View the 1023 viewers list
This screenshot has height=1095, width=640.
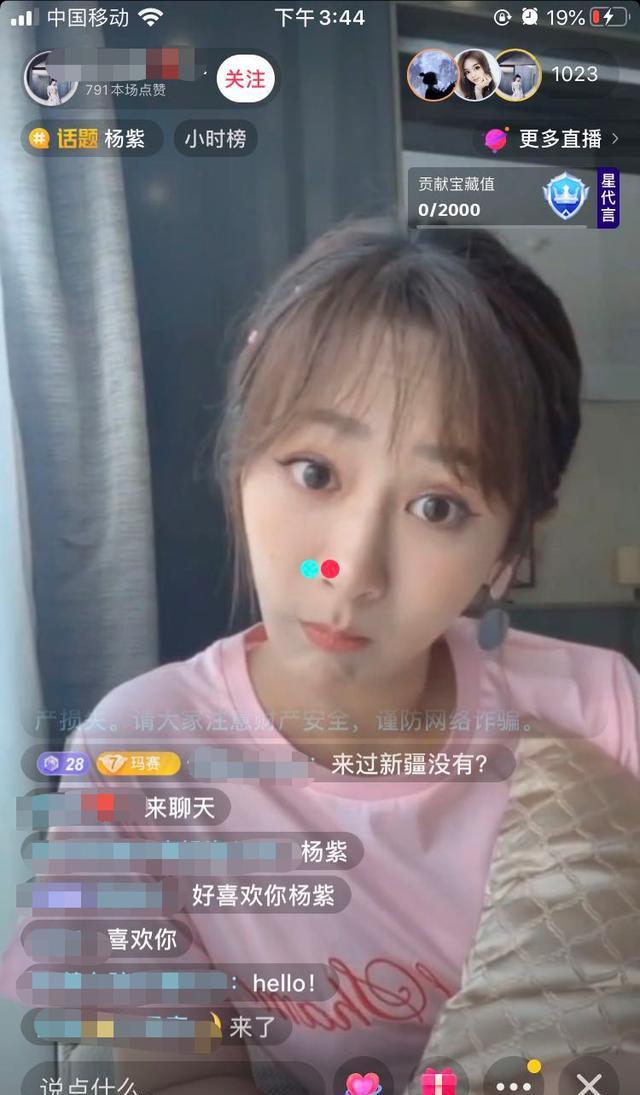575,74
